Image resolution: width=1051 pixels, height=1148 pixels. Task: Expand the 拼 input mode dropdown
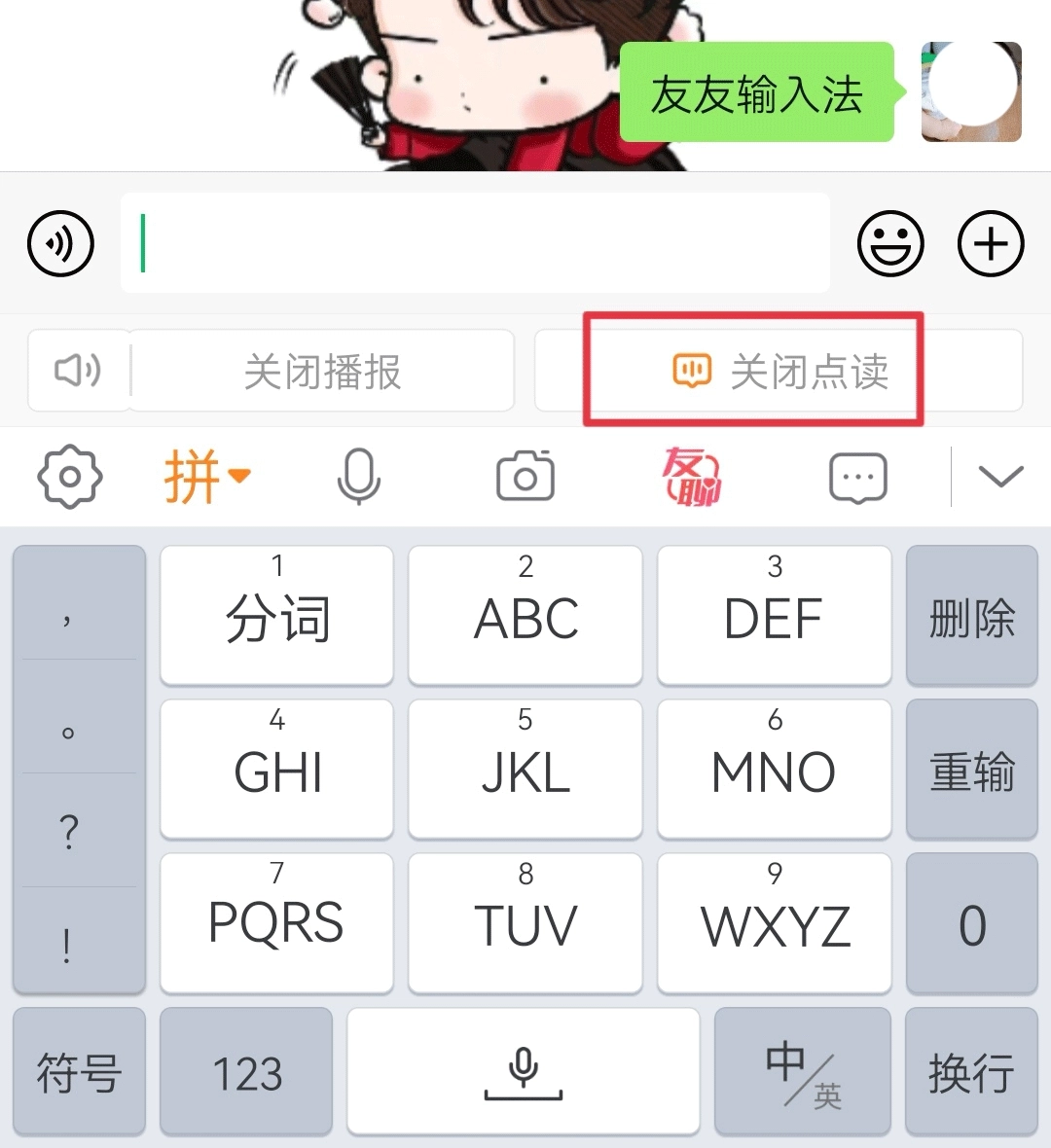206,477
